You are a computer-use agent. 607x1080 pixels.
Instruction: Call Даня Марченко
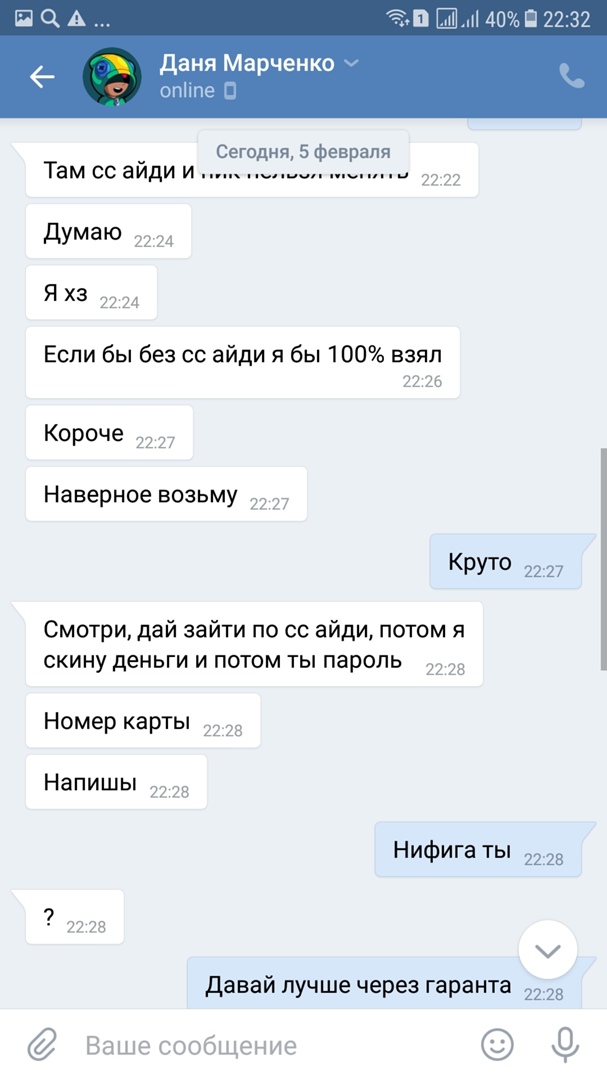point(571,77)
